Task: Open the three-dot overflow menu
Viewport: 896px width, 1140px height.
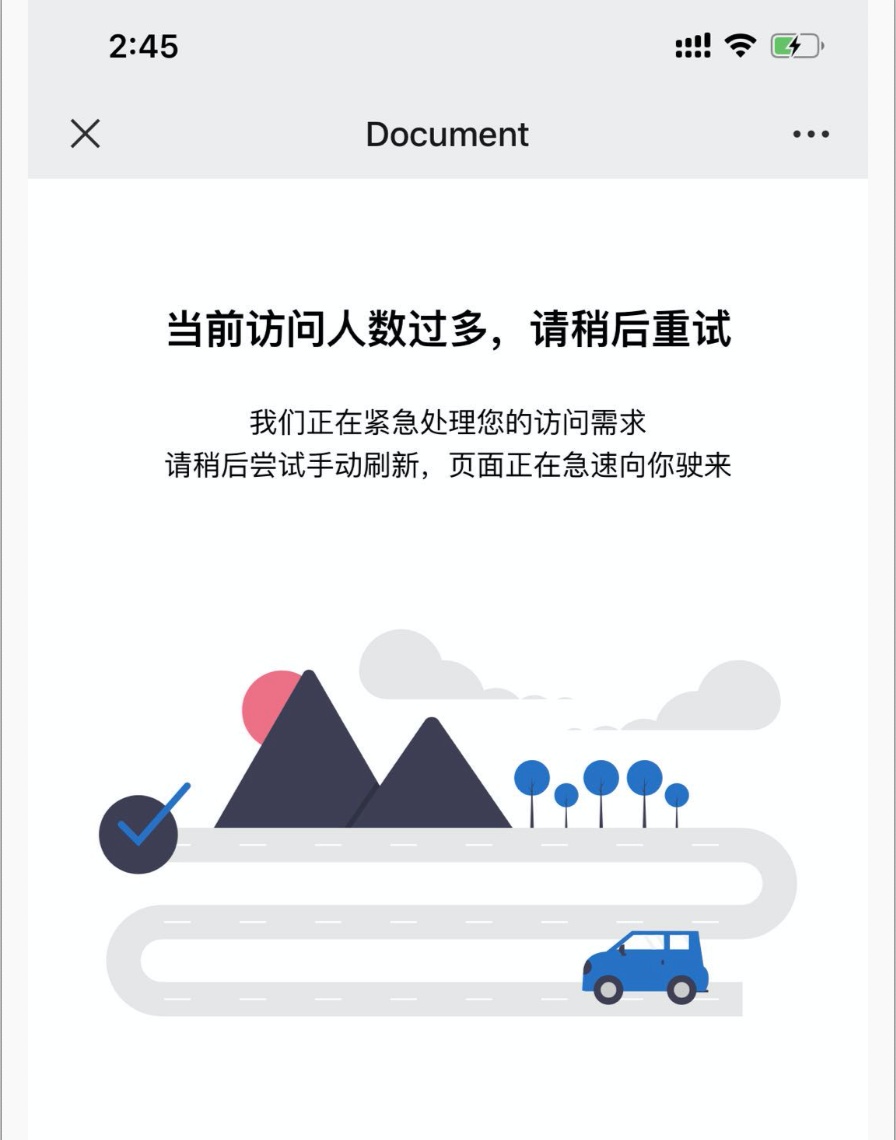Action: (x=810, y=134)
